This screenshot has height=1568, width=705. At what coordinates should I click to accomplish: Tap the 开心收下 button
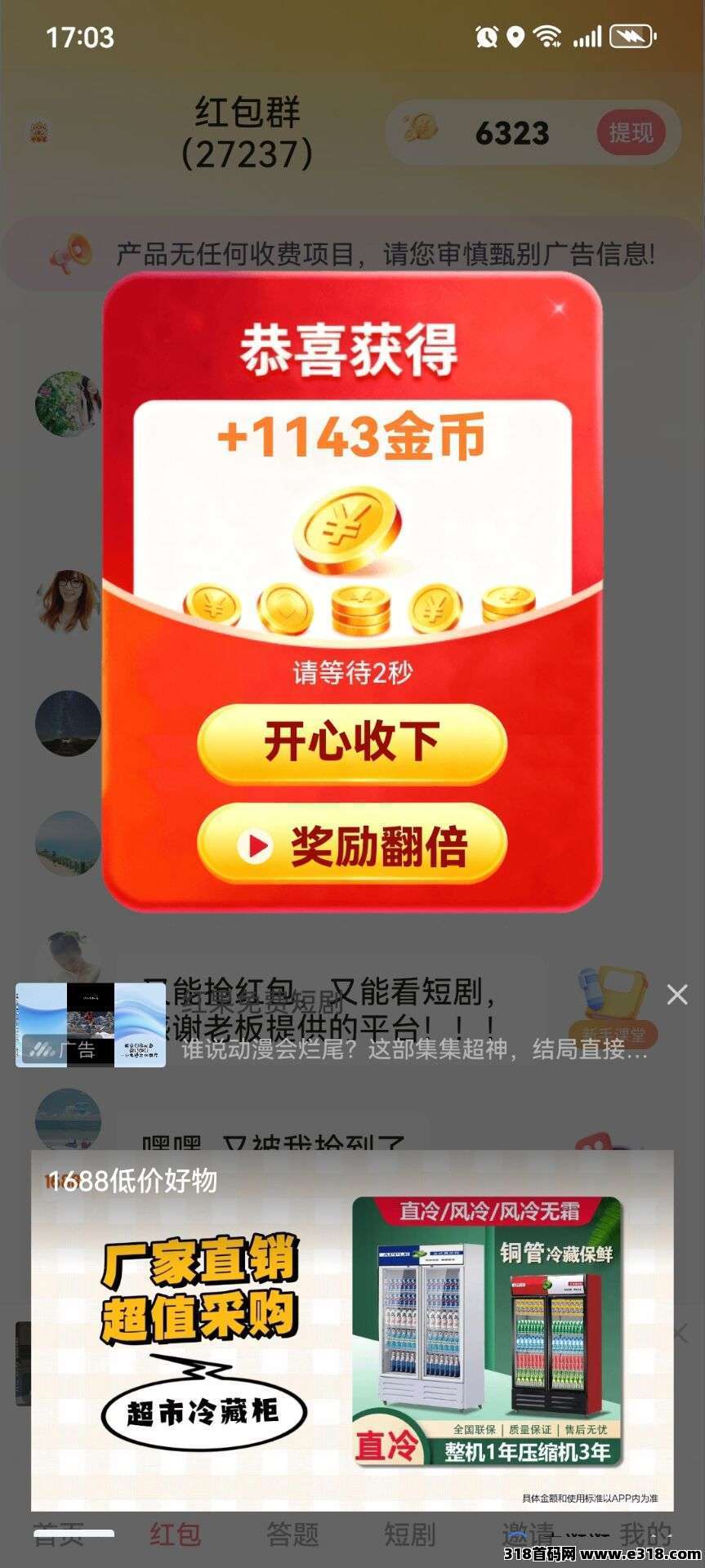tap(352, 742)
